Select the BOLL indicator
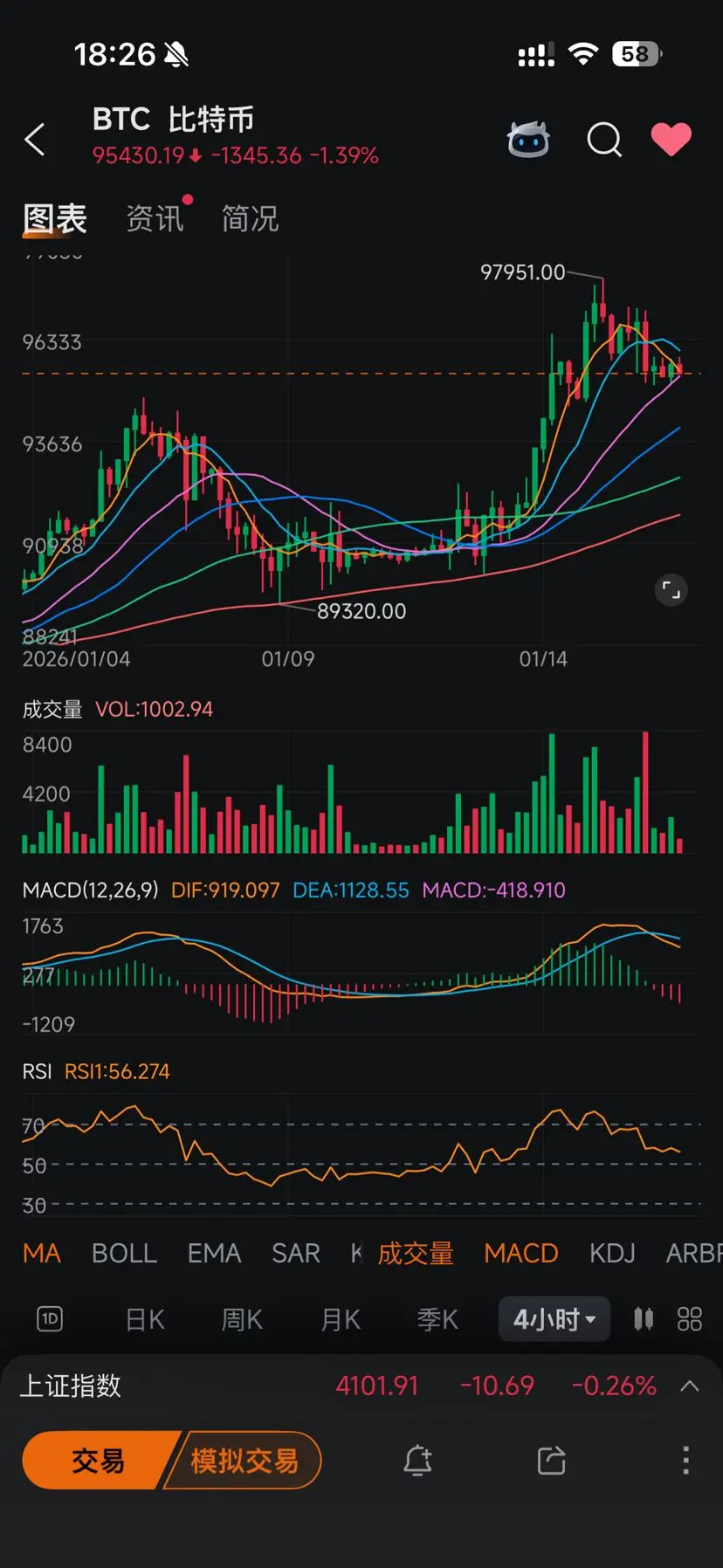 click(124, 1253)
